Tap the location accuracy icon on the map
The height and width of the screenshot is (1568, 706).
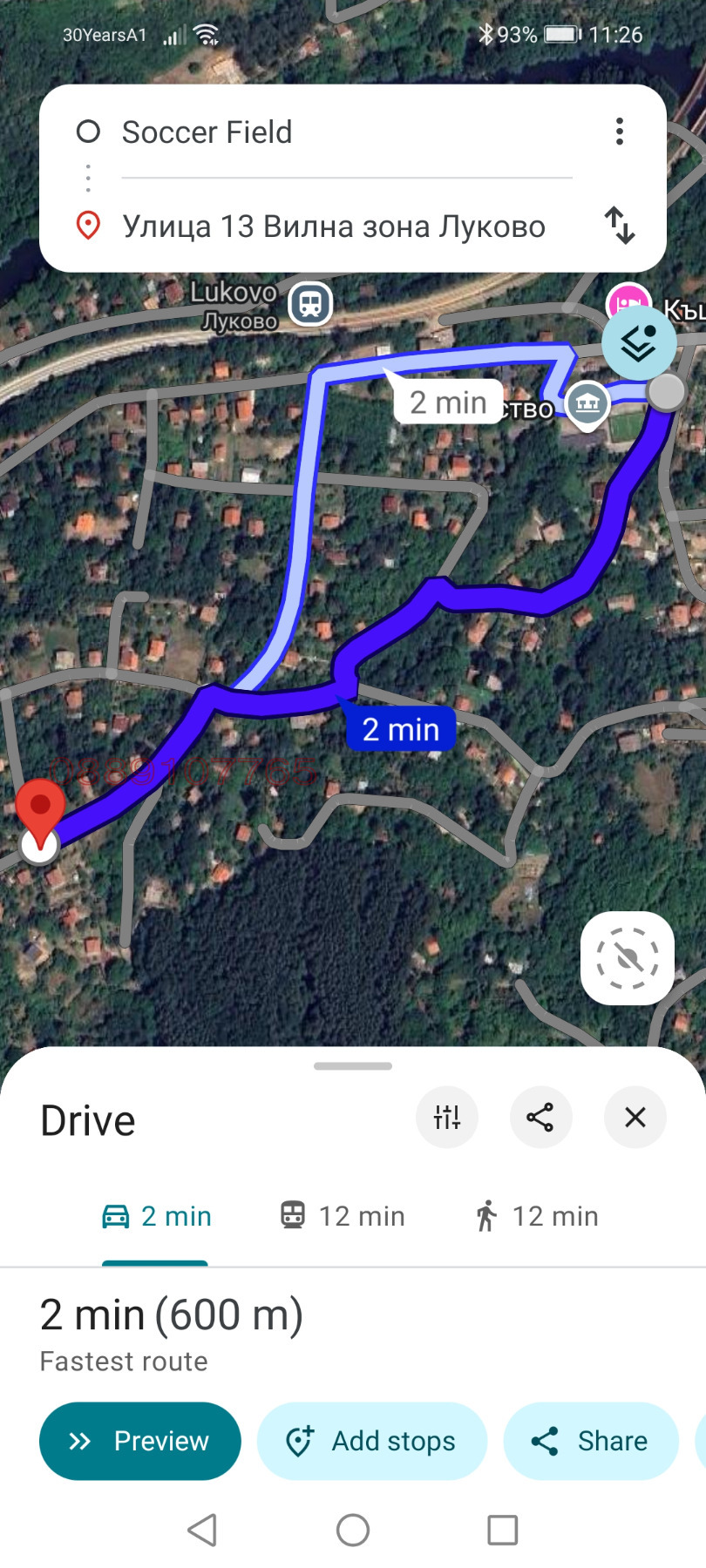coord(627,957)
